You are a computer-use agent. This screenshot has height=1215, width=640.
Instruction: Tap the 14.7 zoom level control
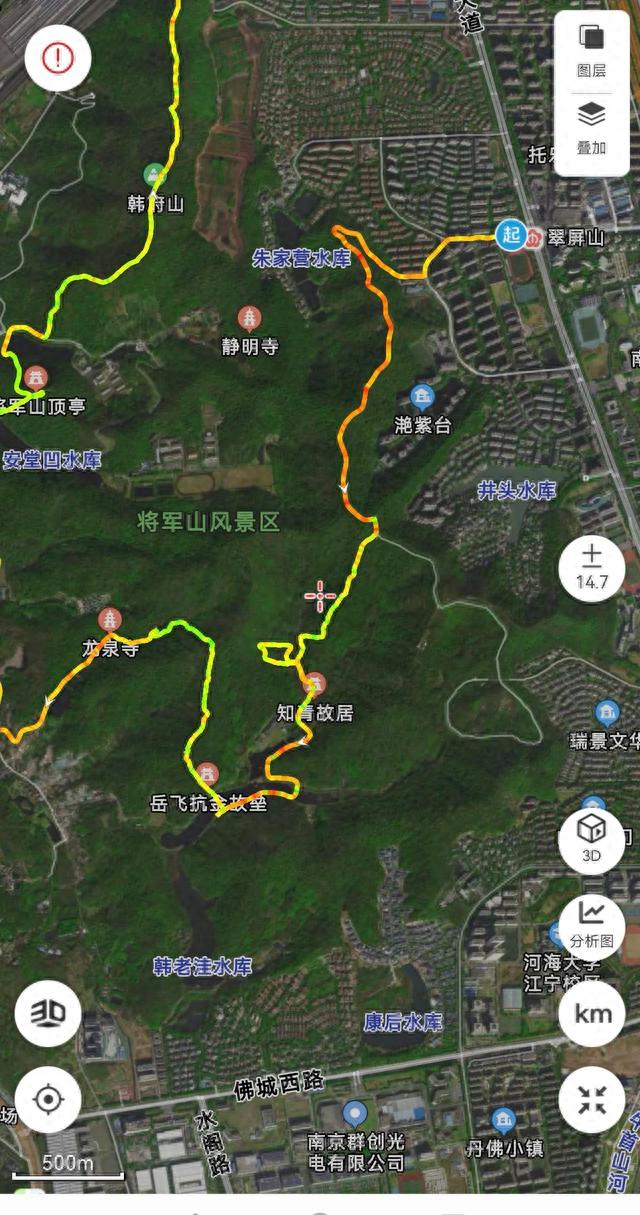[x=592, y=568]
